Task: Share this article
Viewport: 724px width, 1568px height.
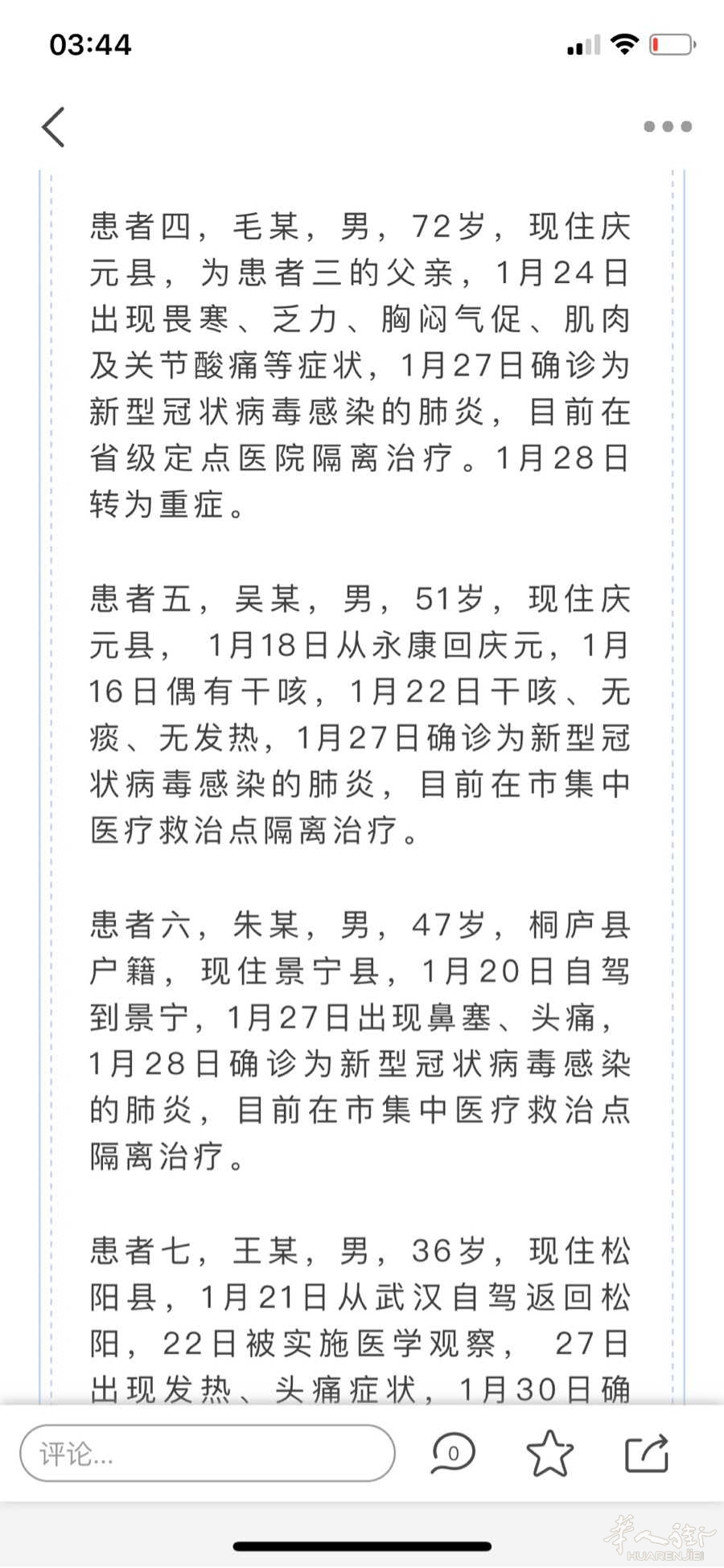Action: point(647,1453)
